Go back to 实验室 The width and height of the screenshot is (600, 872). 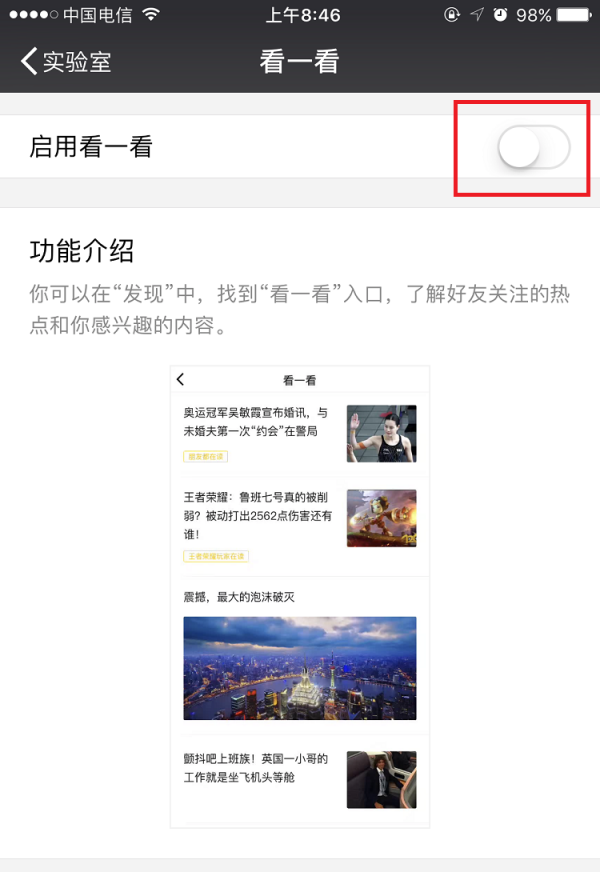tap(66, 61)
